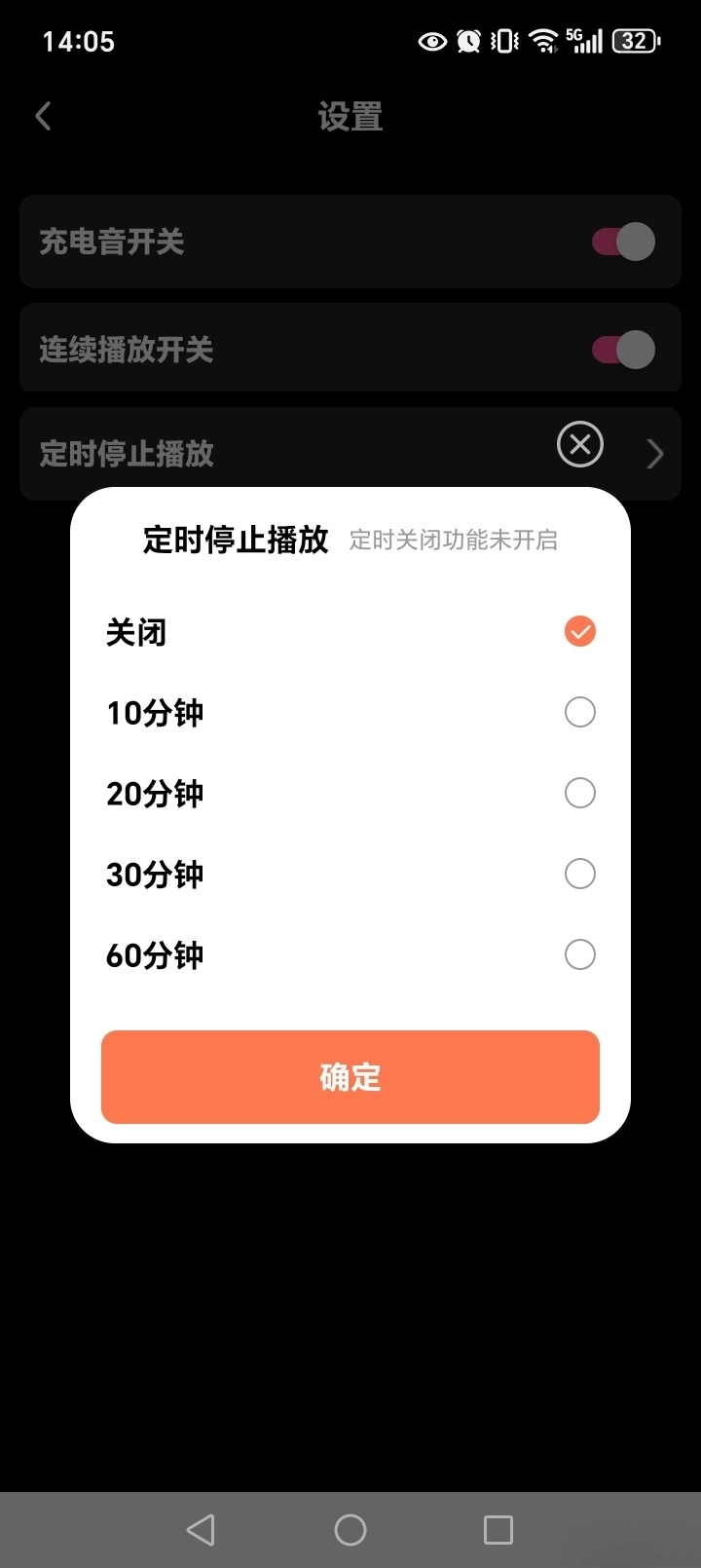Tap the system home button
Screen dimensions: 701x1568
[x=350, y=1530]
